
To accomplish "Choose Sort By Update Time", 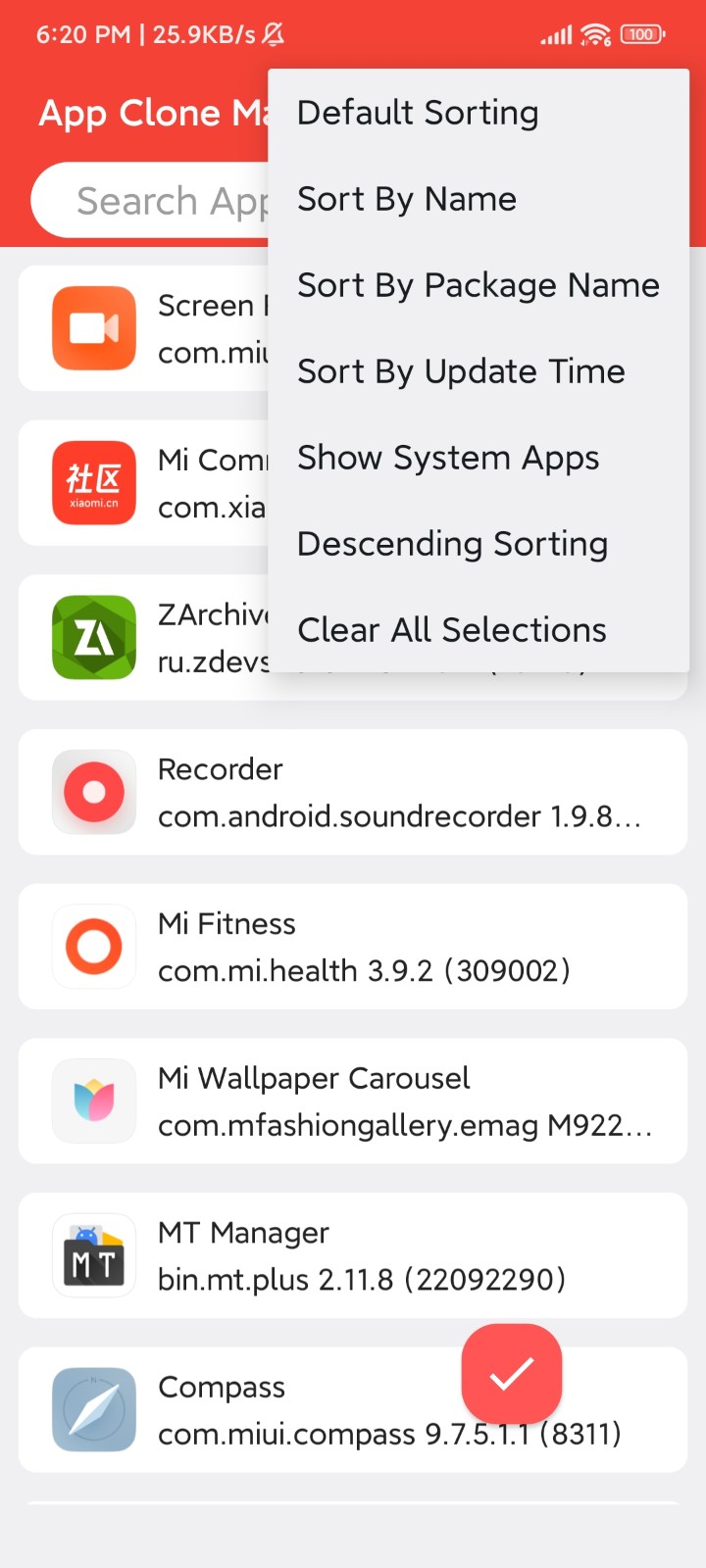I will click(461, 371).
